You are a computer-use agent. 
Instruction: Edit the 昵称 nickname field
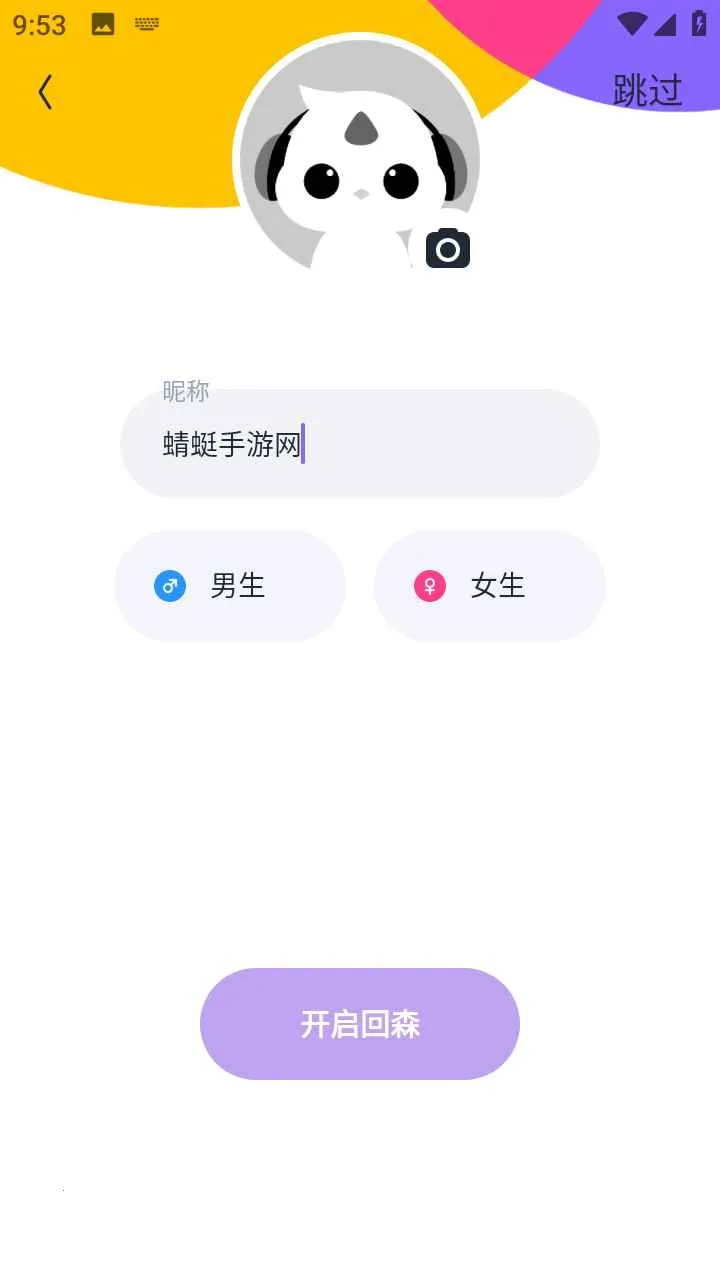click(x=360, y=444)
